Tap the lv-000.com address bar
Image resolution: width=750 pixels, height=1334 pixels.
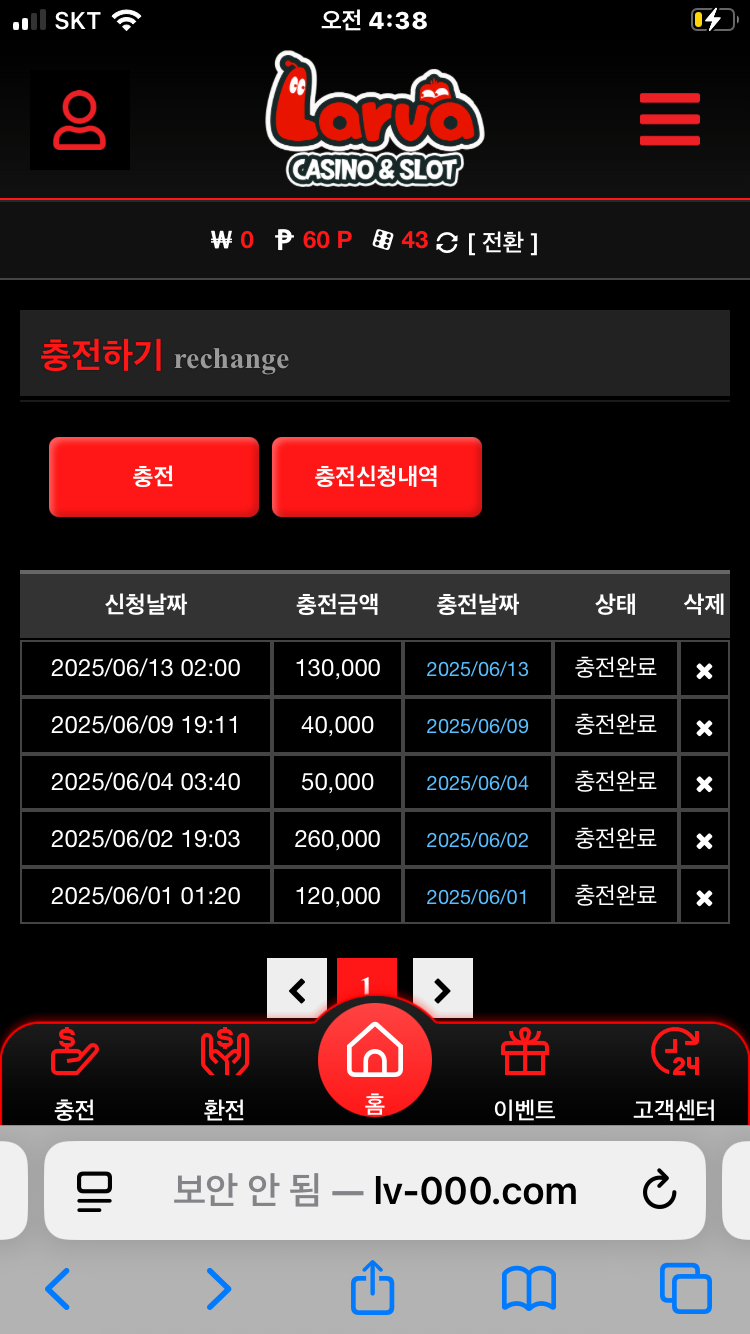click(375, 1190)
